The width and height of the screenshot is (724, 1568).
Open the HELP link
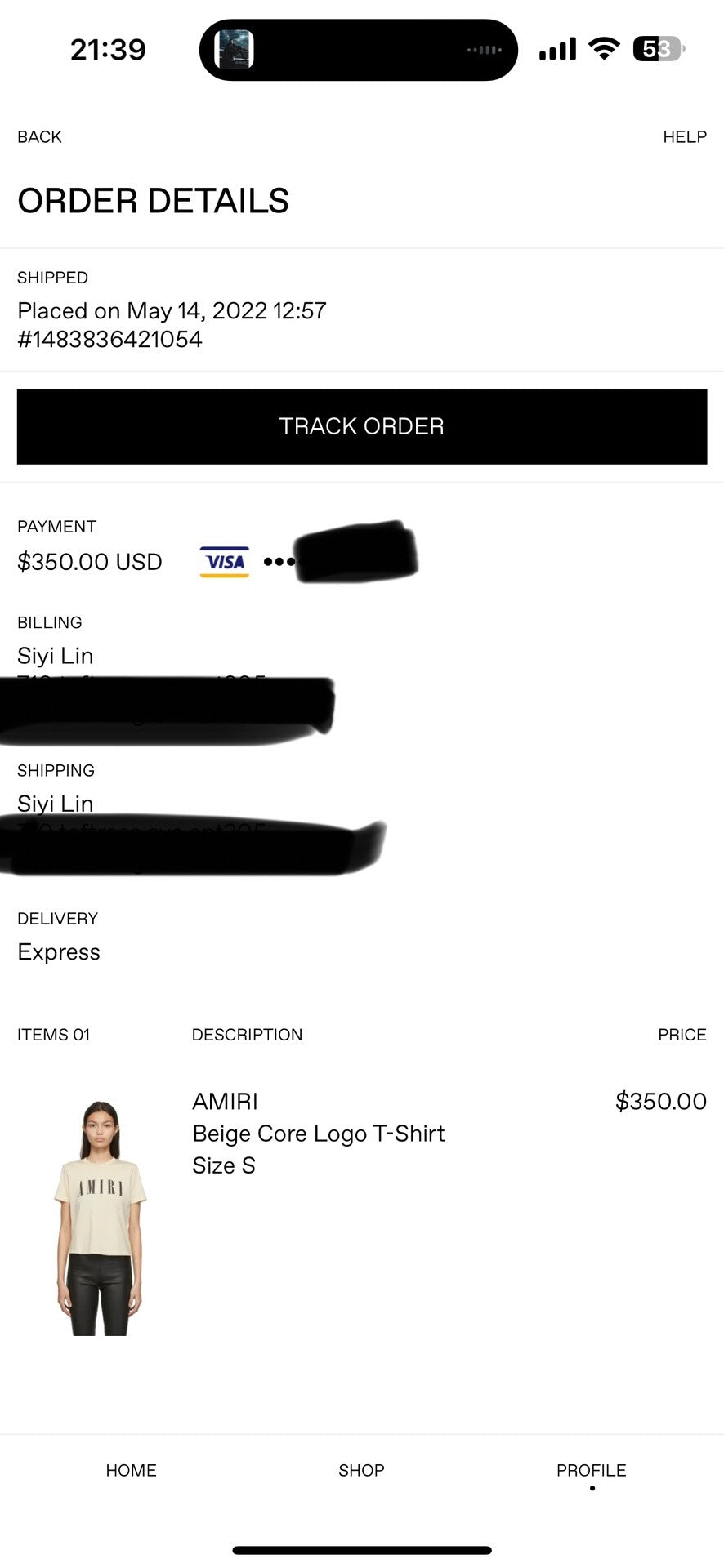tap(684, 136)
